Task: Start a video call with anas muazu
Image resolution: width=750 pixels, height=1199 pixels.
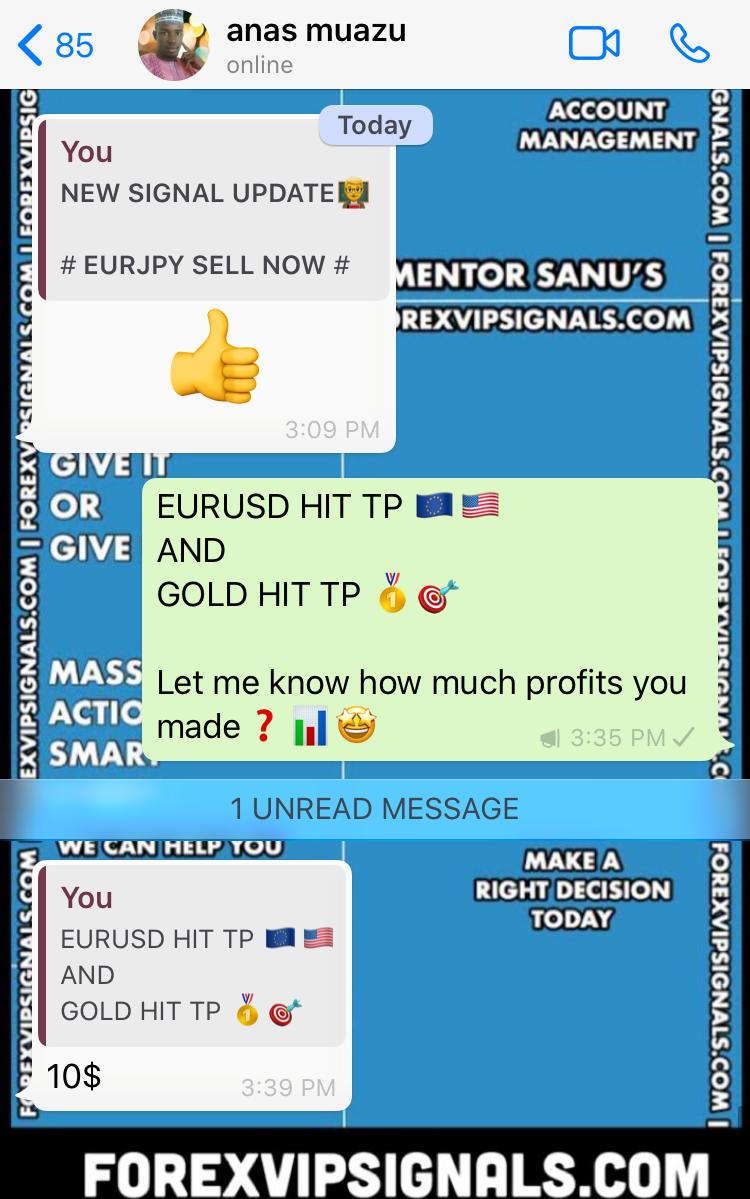Action: pos(594,44)
